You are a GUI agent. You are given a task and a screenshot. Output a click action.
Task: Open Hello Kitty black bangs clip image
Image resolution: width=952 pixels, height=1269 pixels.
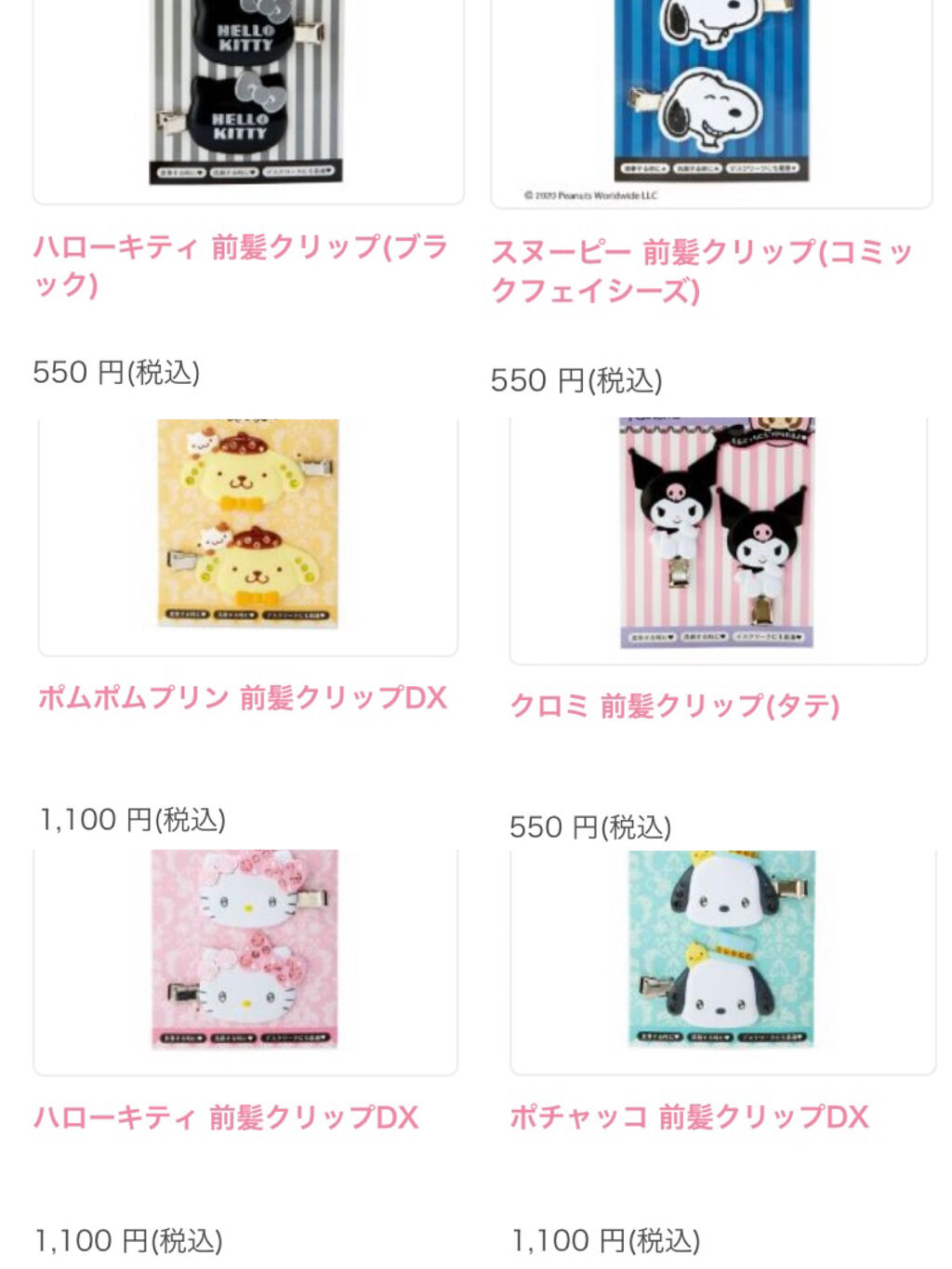pos(247,93)
